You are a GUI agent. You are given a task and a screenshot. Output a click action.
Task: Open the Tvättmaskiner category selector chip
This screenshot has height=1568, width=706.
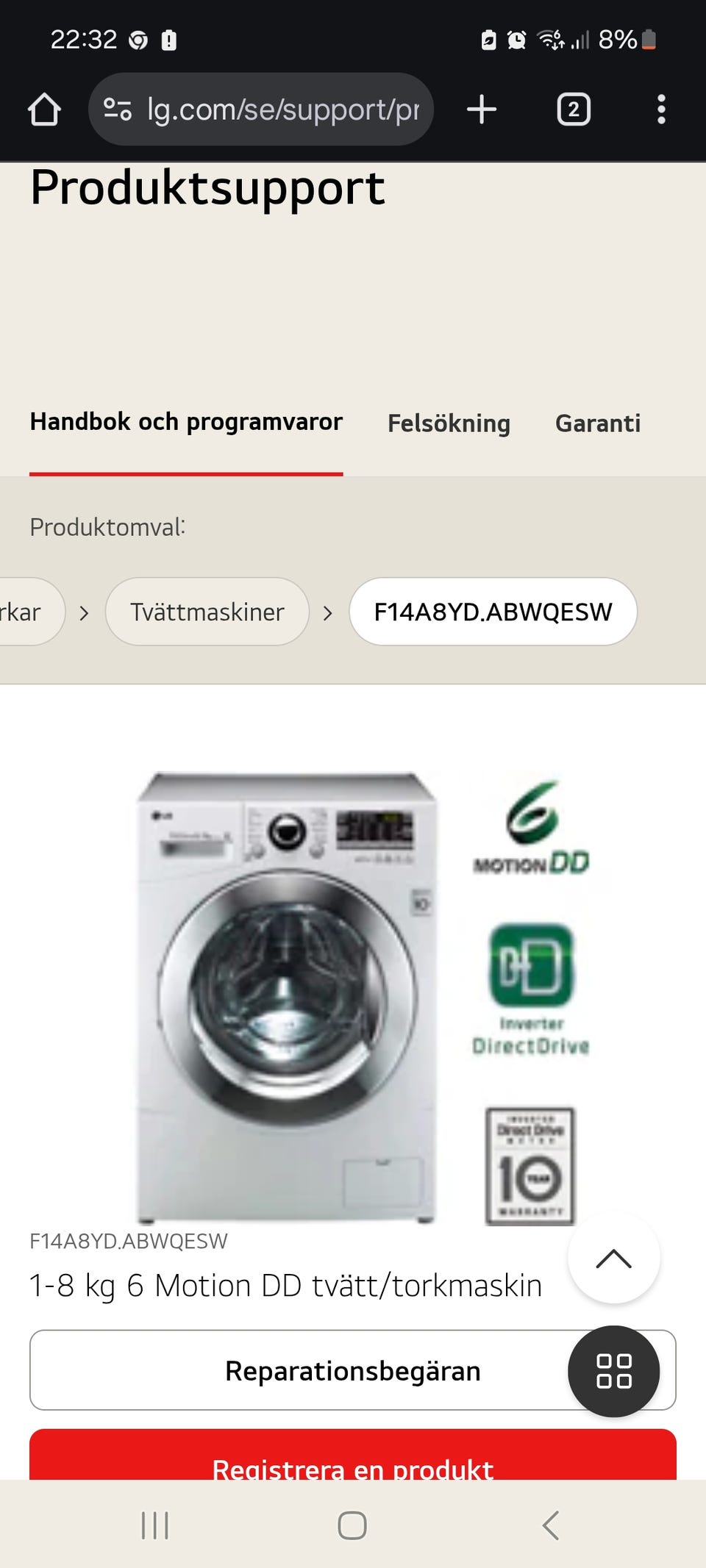pos(207,611)
